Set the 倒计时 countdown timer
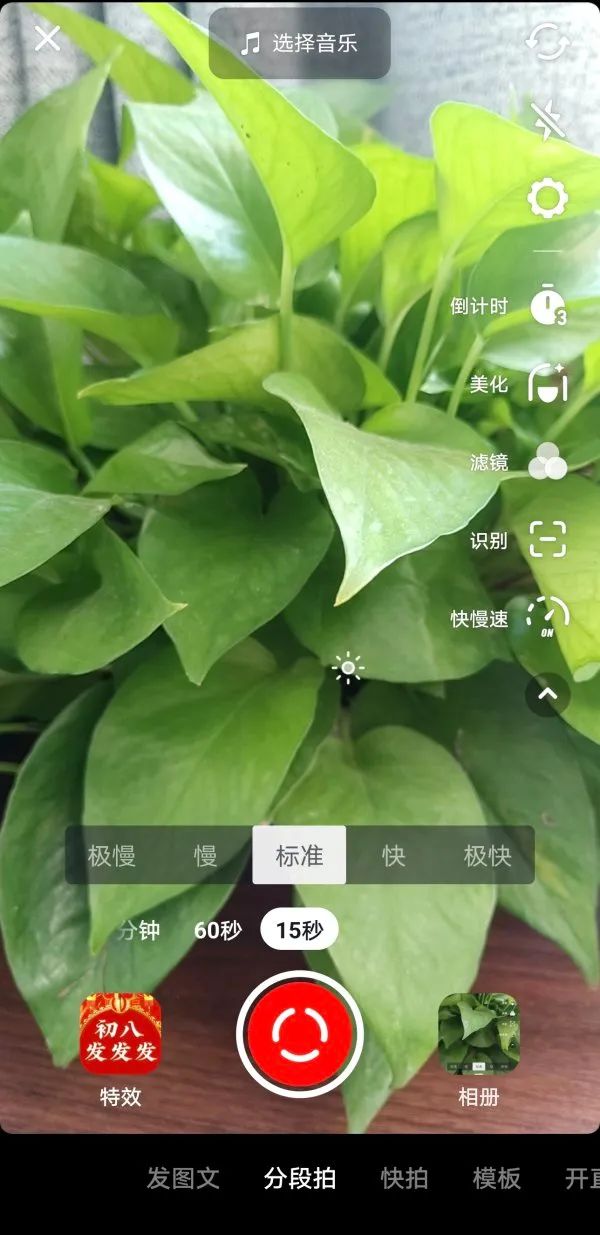Image resolution: width=600 pixels, height=1235 pixels. click(x=548, y=305)
